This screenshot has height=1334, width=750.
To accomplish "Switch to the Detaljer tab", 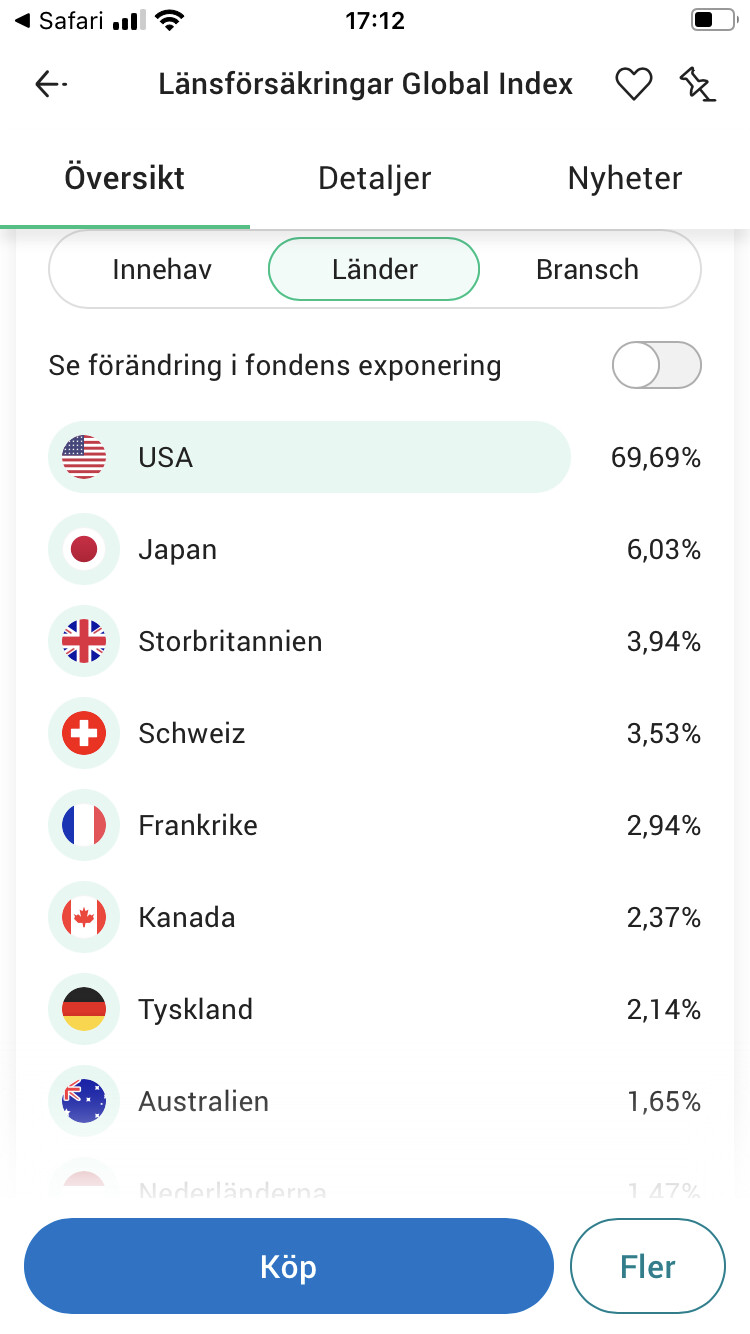I will coord(374,179).
